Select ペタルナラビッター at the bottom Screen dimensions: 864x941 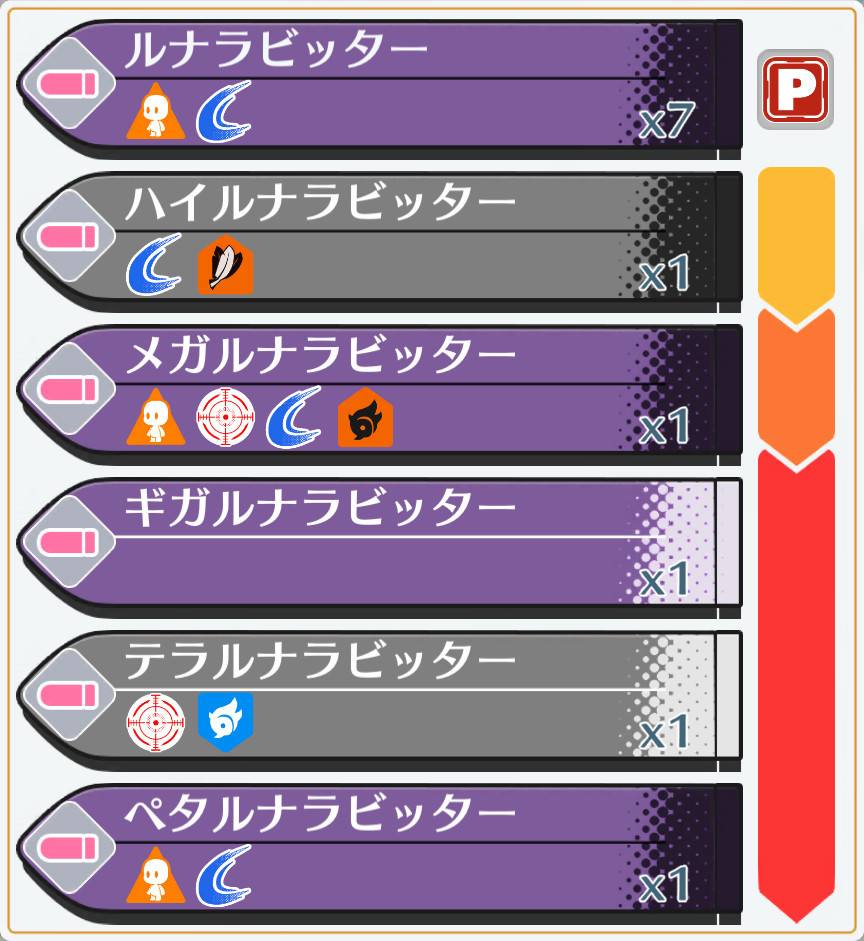380,851
